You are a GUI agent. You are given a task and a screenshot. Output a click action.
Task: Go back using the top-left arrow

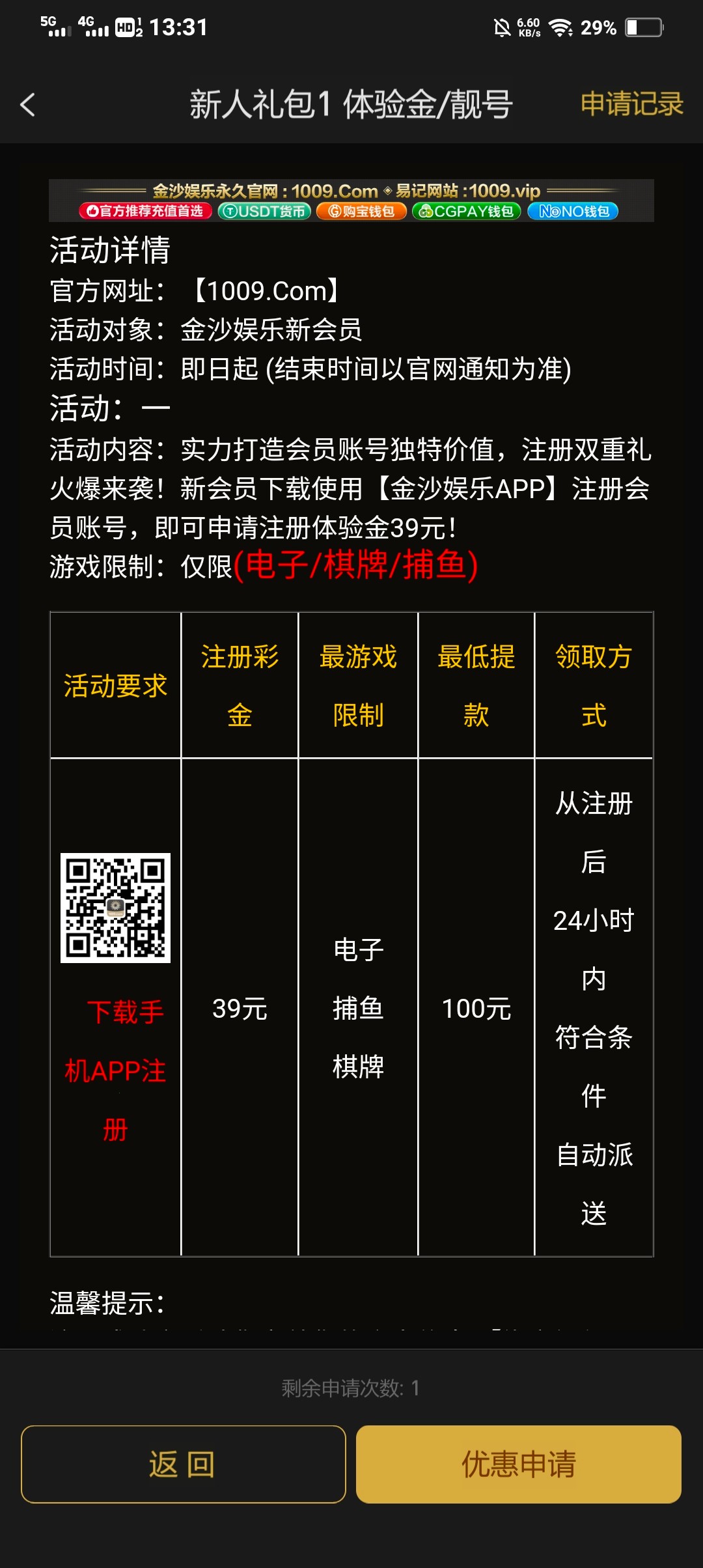[28, 104]
